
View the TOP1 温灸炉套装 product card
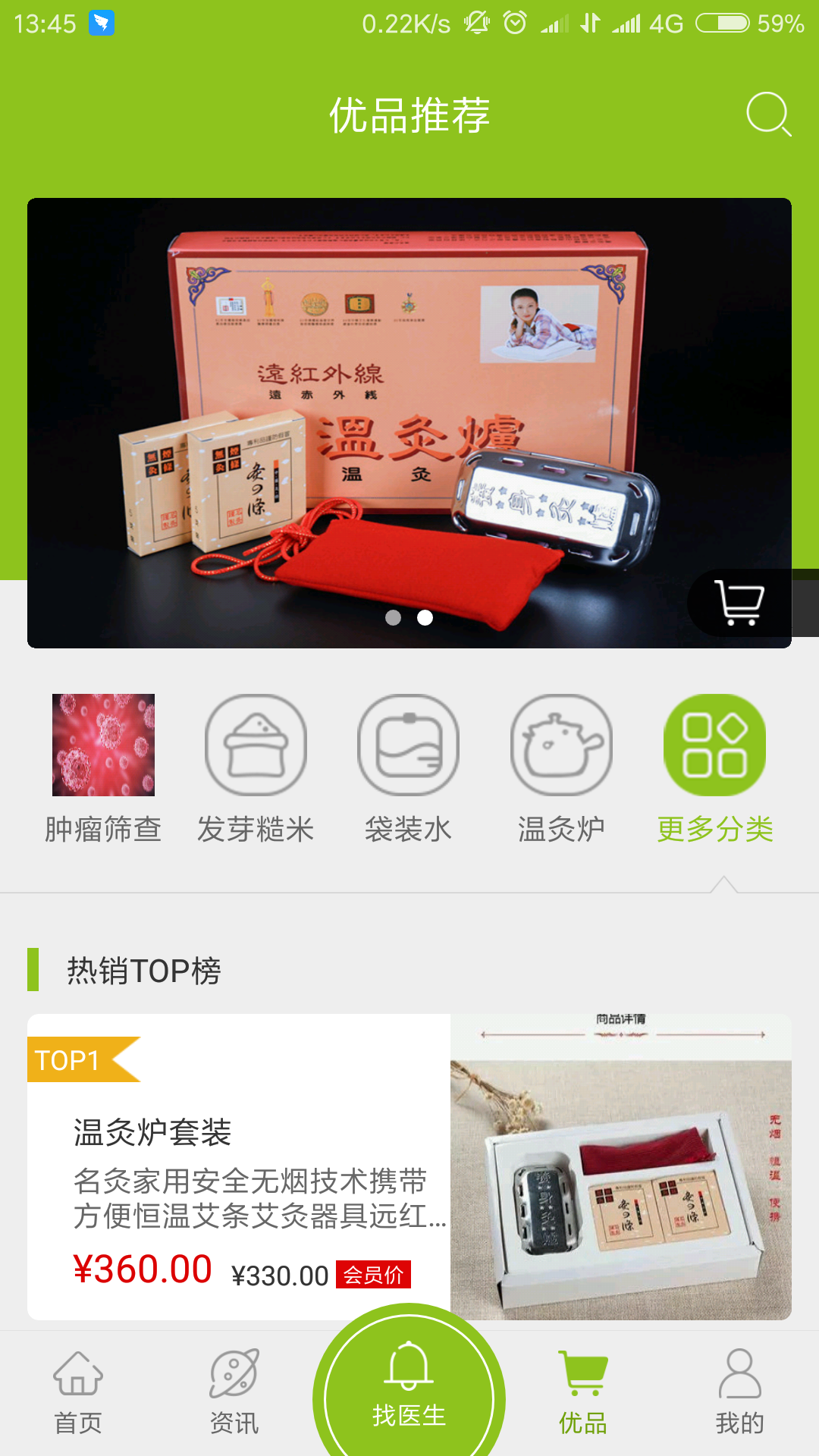409,1166
